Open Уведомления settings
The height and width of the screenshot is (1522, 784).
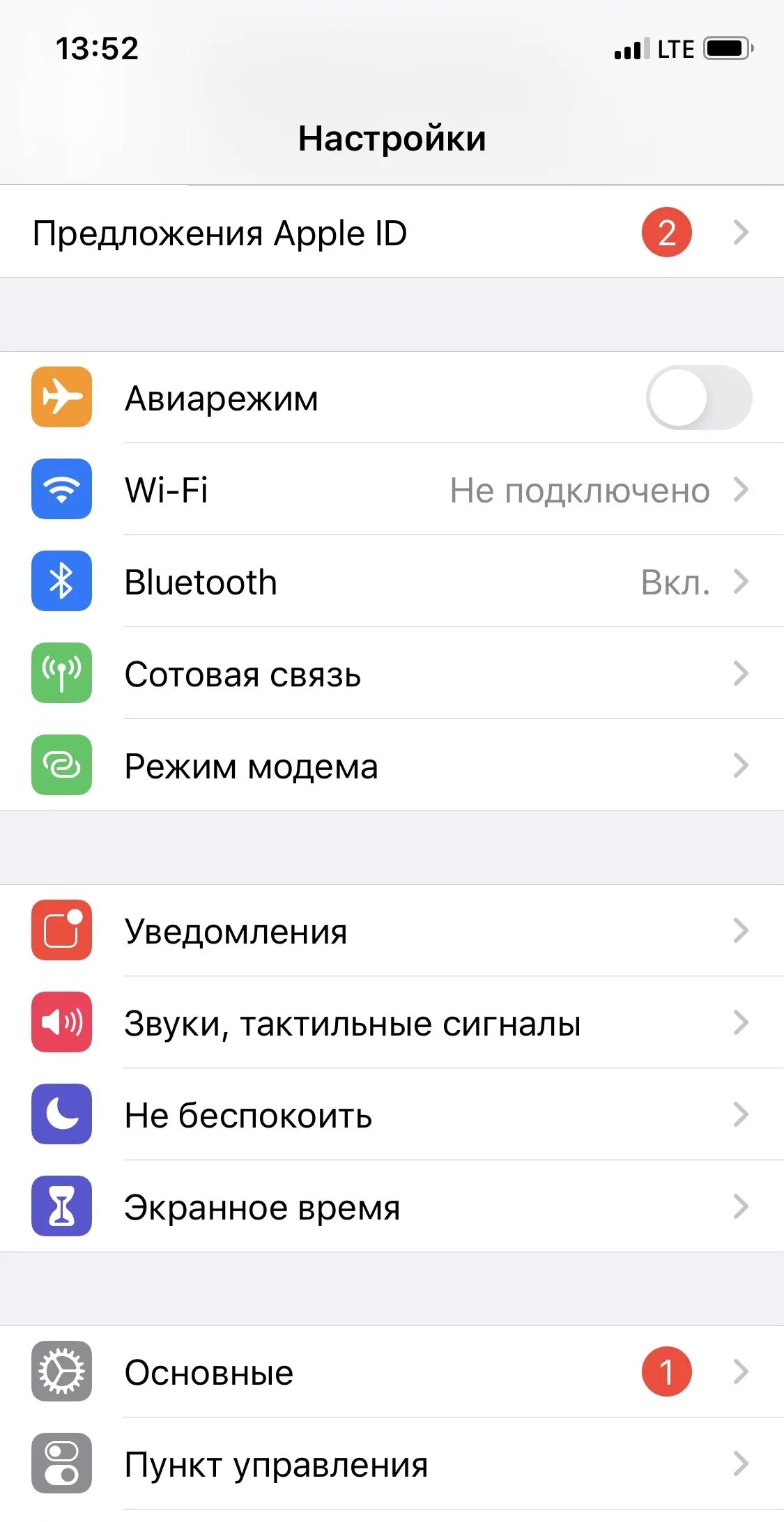coord(390,931)
